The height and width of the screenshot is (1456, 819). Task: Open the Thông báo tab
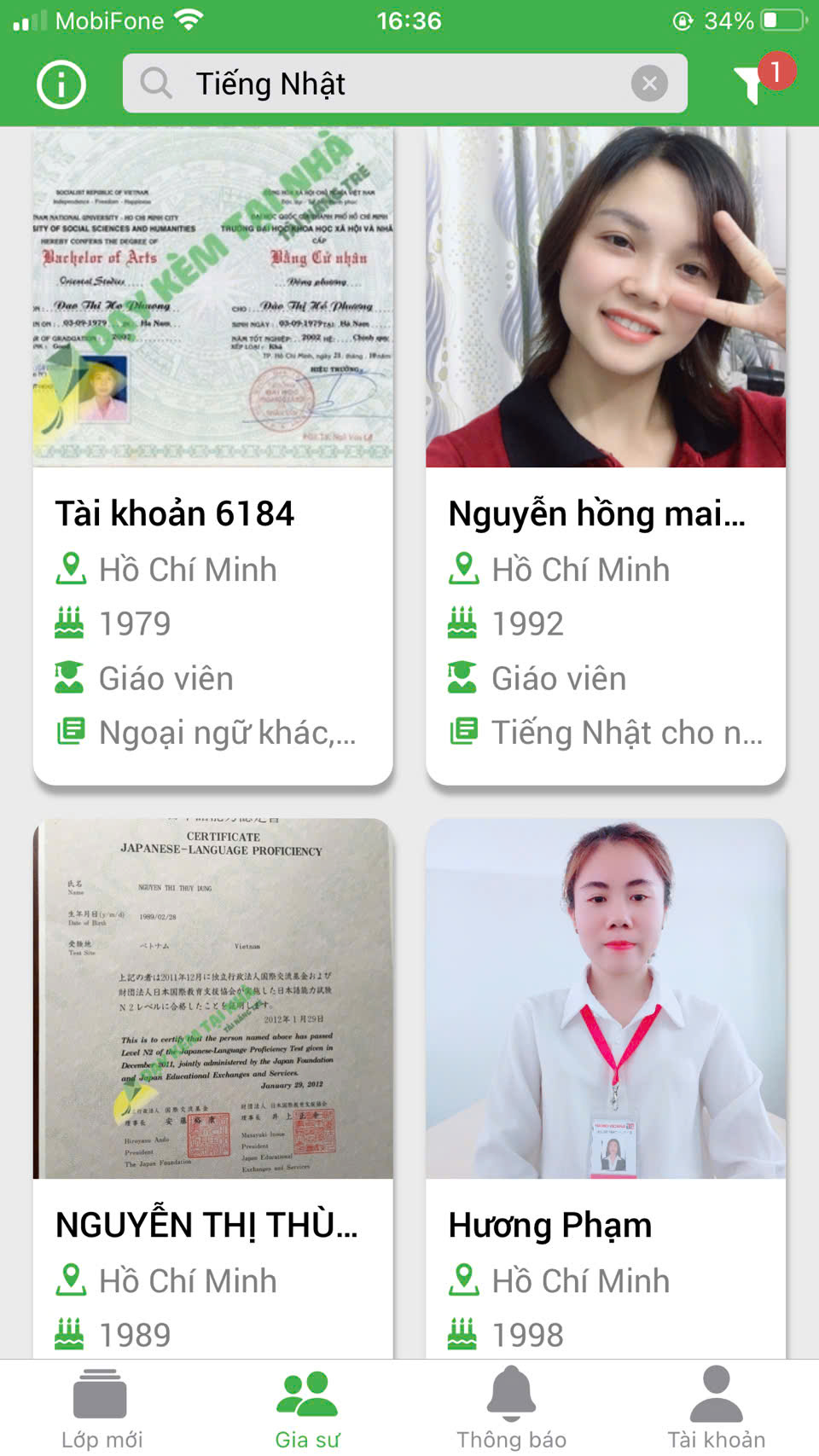(511, 1408)
